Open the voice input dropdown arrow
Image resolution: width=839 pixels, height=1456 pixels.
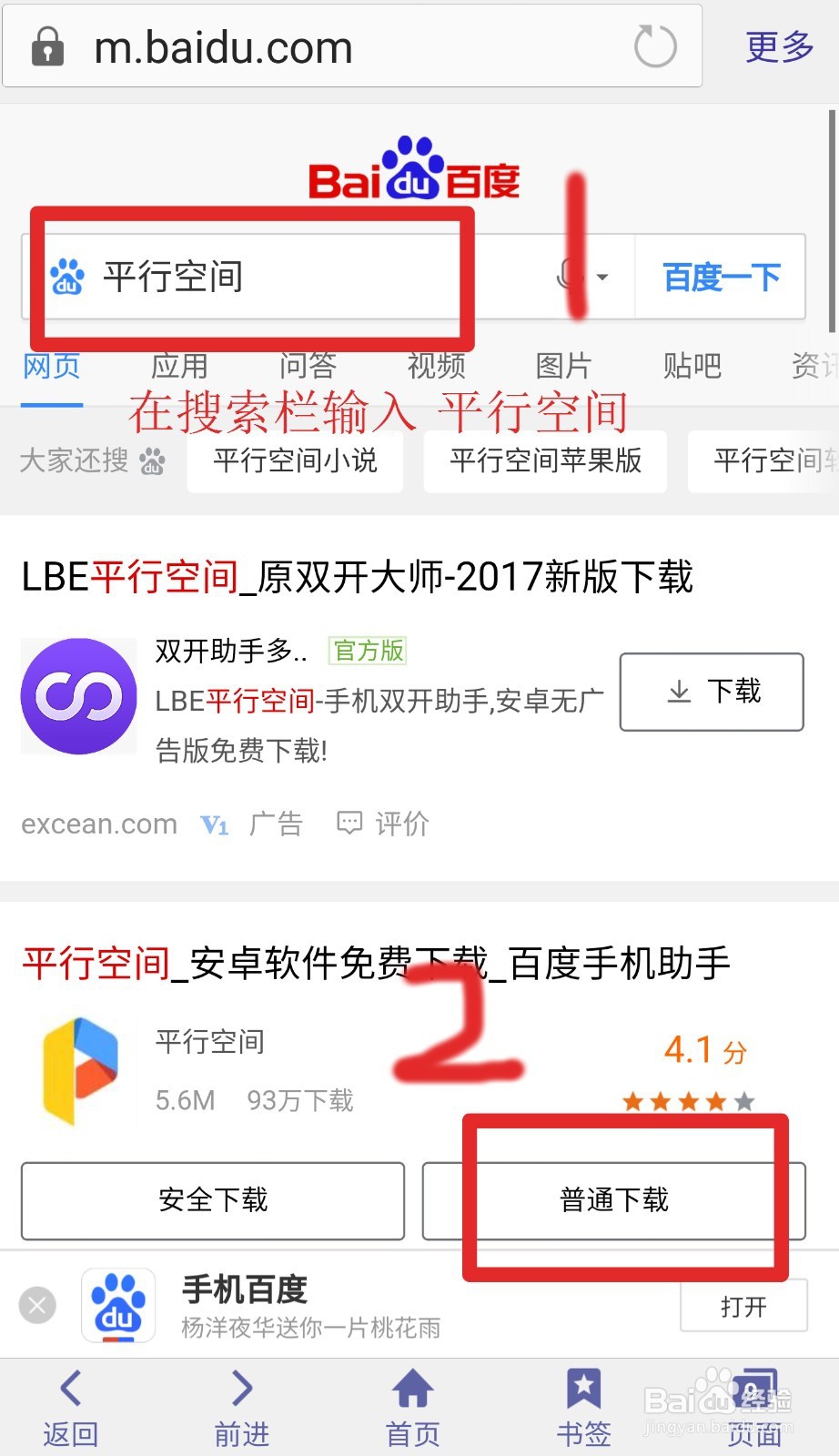601,279
